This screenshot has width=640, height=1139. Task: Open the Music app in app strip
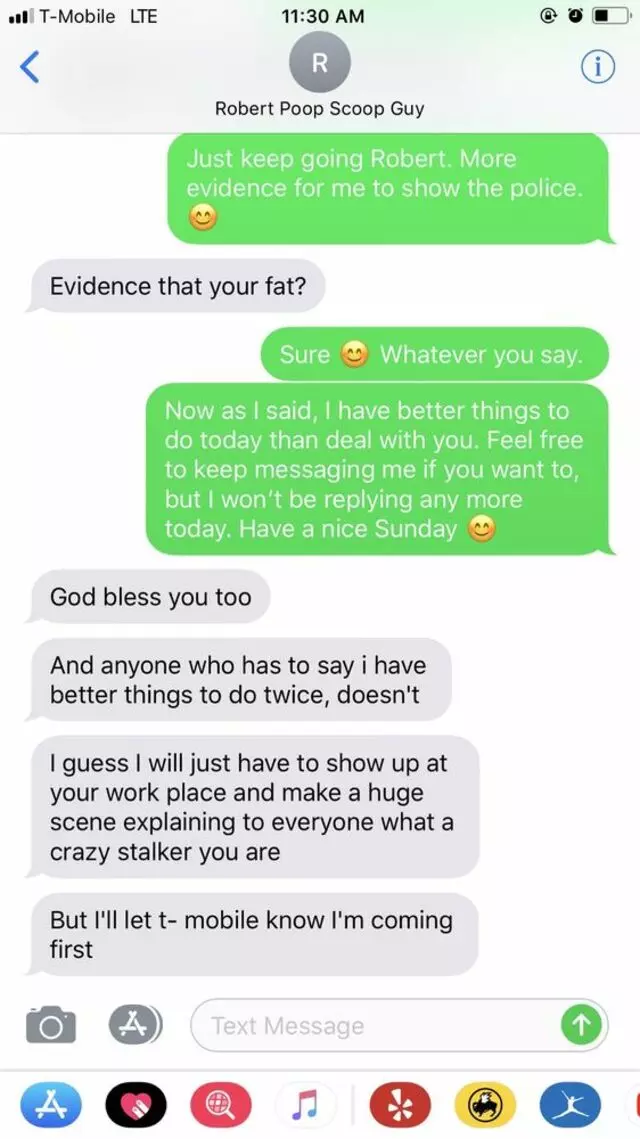[x=304, y=1105]
